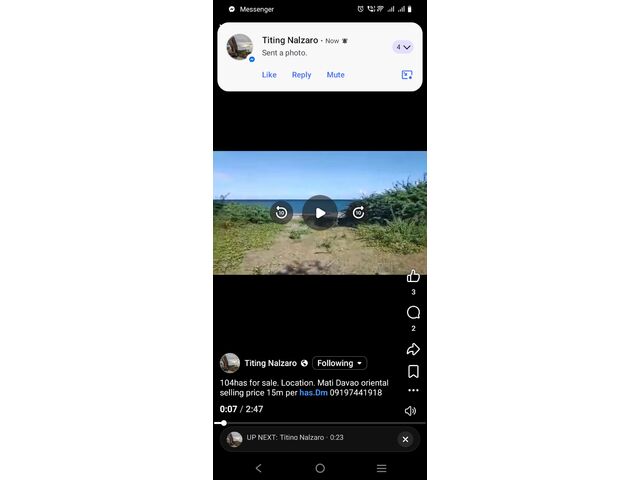This screenshot has width=640, height=480.
Task: Reply to the Messenger notification
Action: [x=301, y=75]
